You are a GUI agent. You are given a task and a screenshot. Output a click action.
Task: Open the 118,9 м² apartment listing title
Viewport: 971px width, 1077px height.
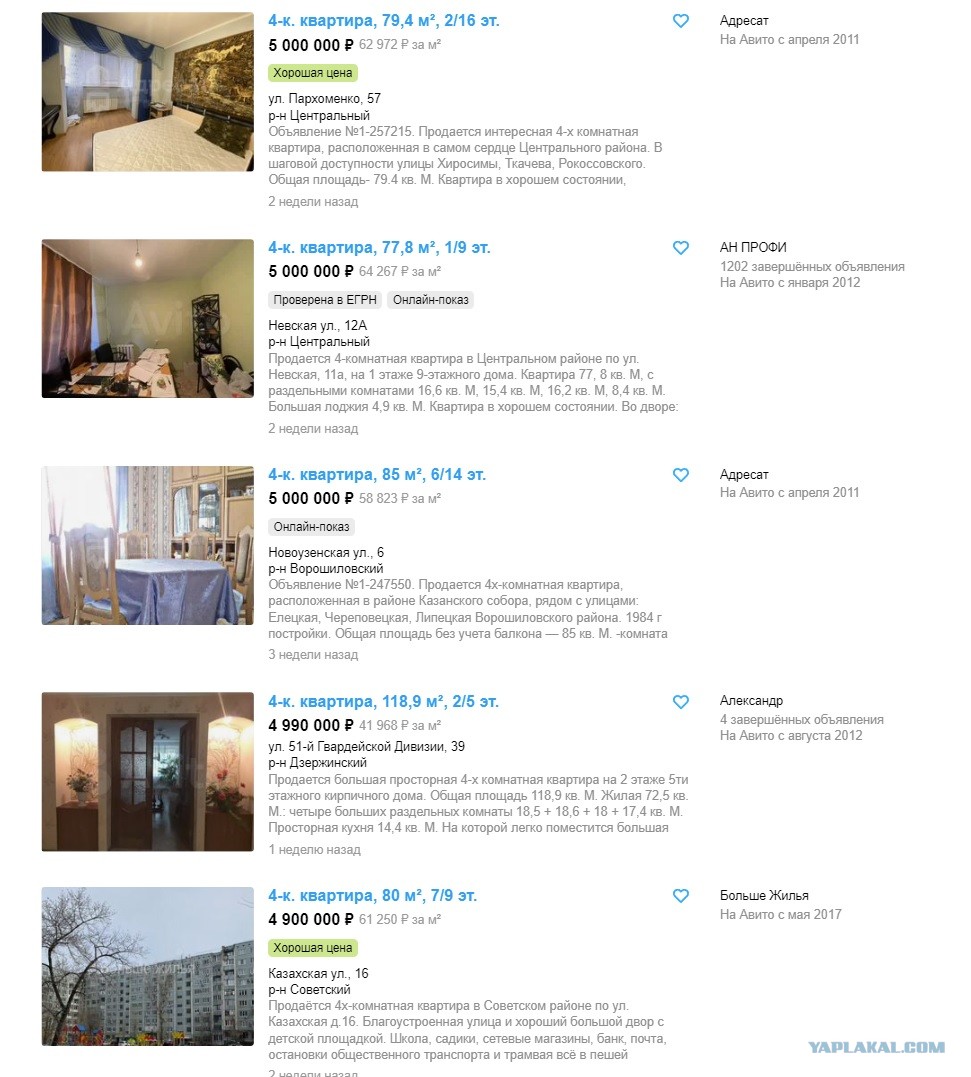[x=383, y=701]
